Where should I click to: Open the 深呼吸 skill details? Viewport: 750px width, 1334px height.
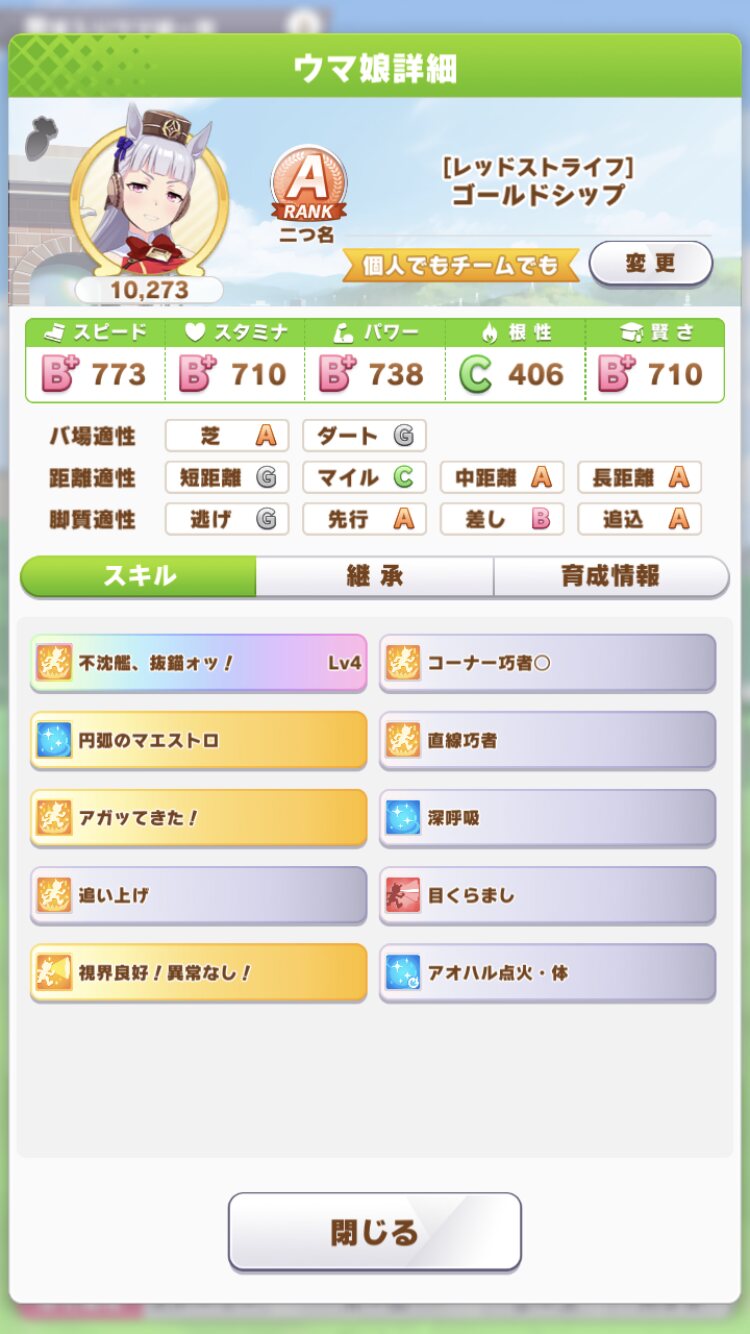547,817
